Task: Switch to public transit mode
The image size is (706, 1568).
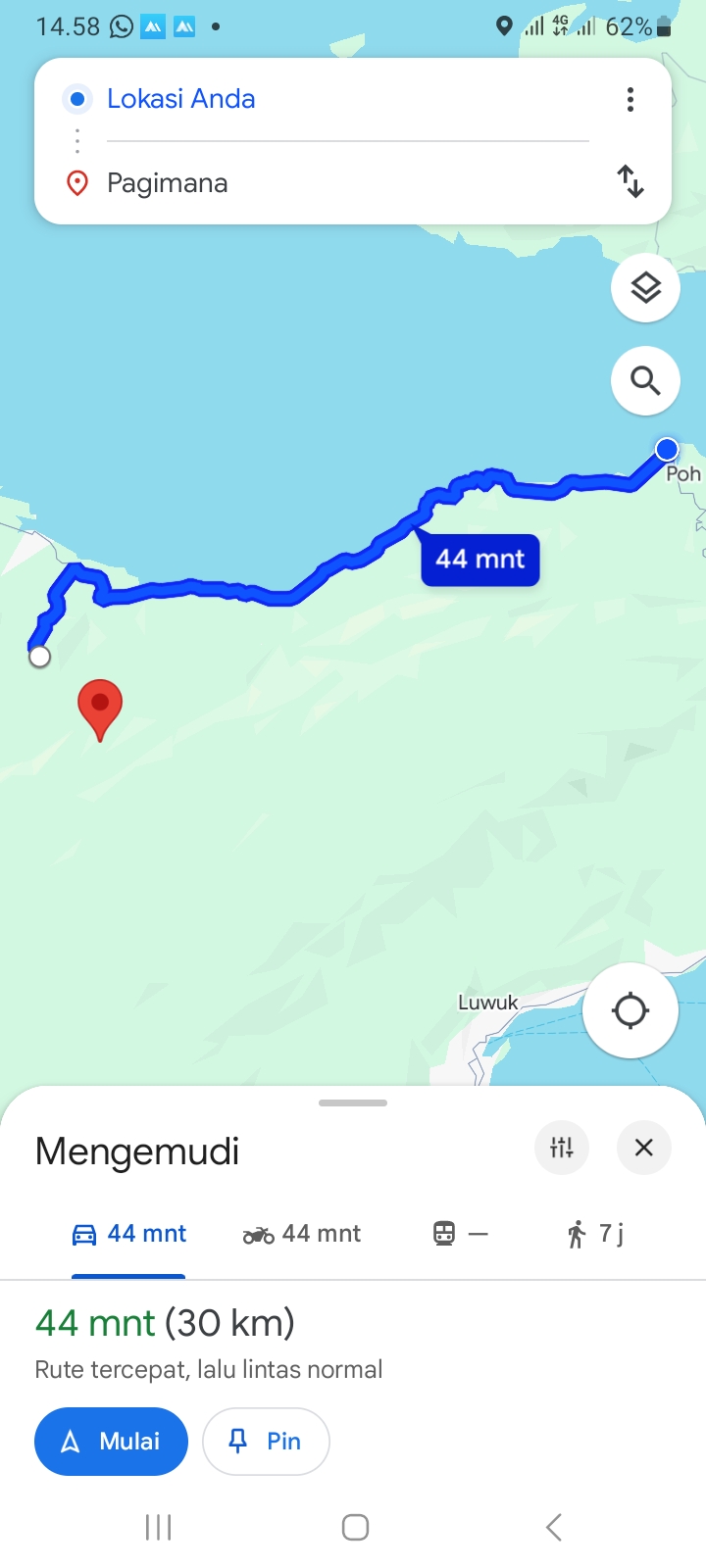Action: pyautogui.click(x=461, y=1234)
